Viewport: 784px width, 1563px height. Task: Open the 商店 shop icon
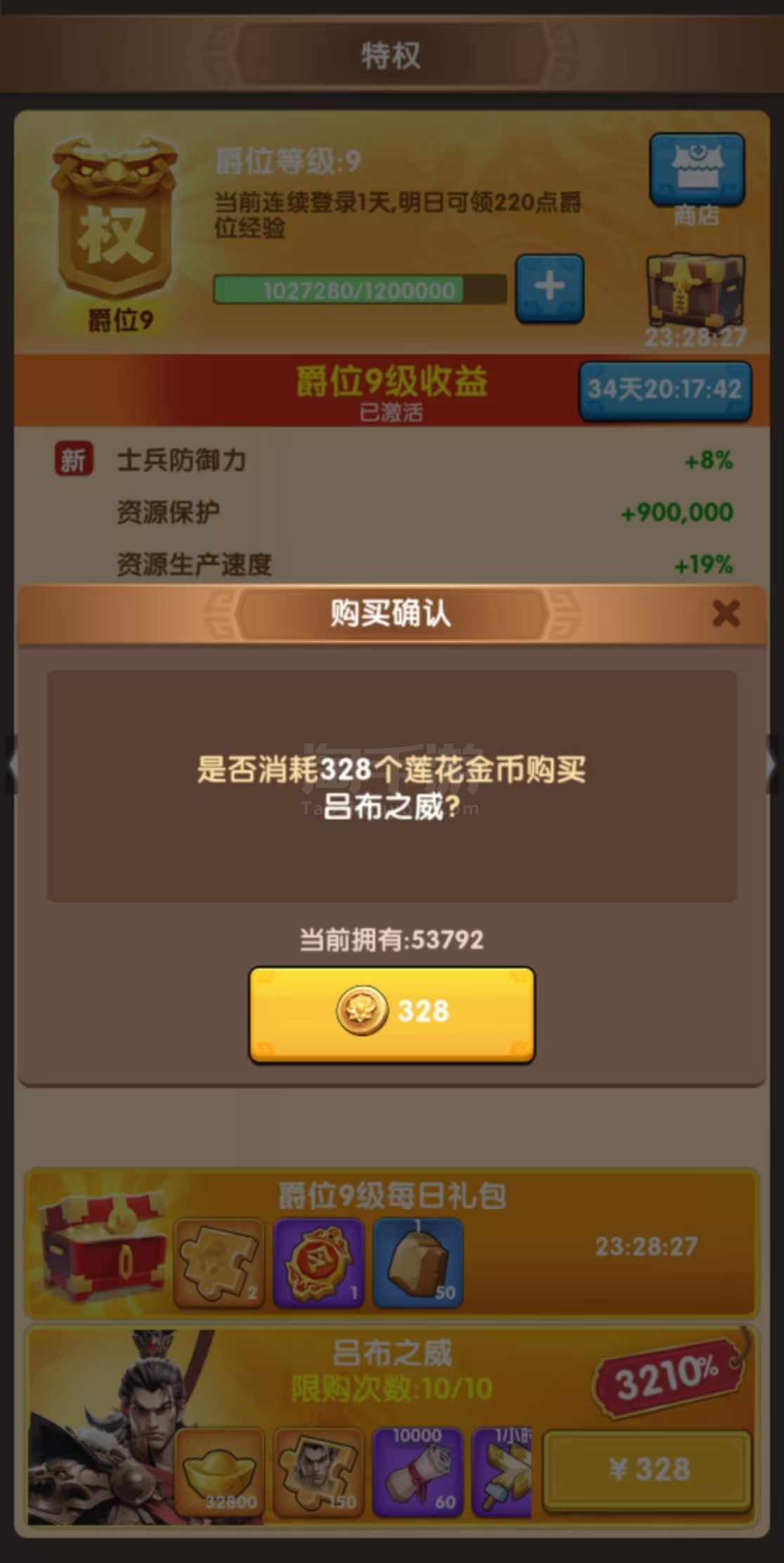(697, 180)
